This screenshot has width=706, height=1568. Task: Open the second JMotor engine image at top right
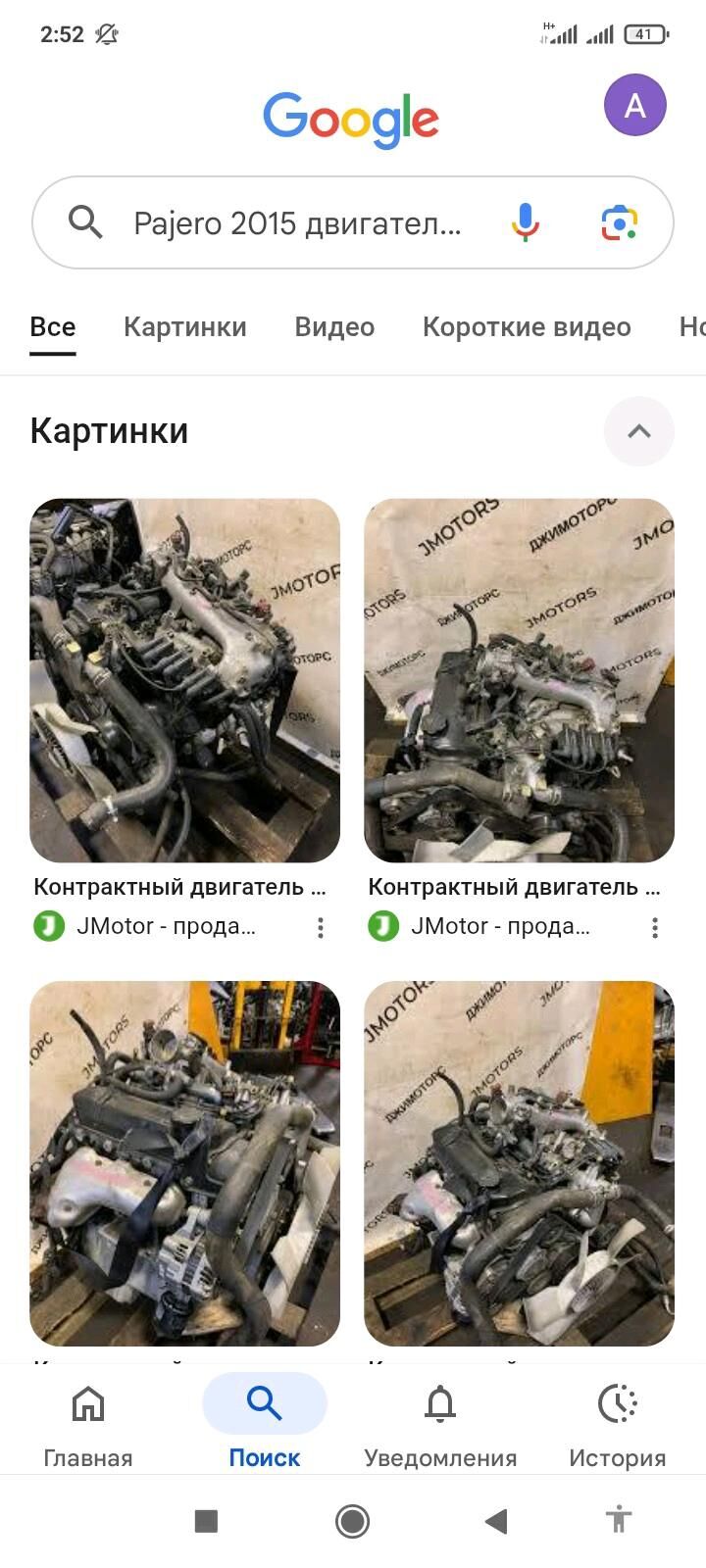point(519,680)
